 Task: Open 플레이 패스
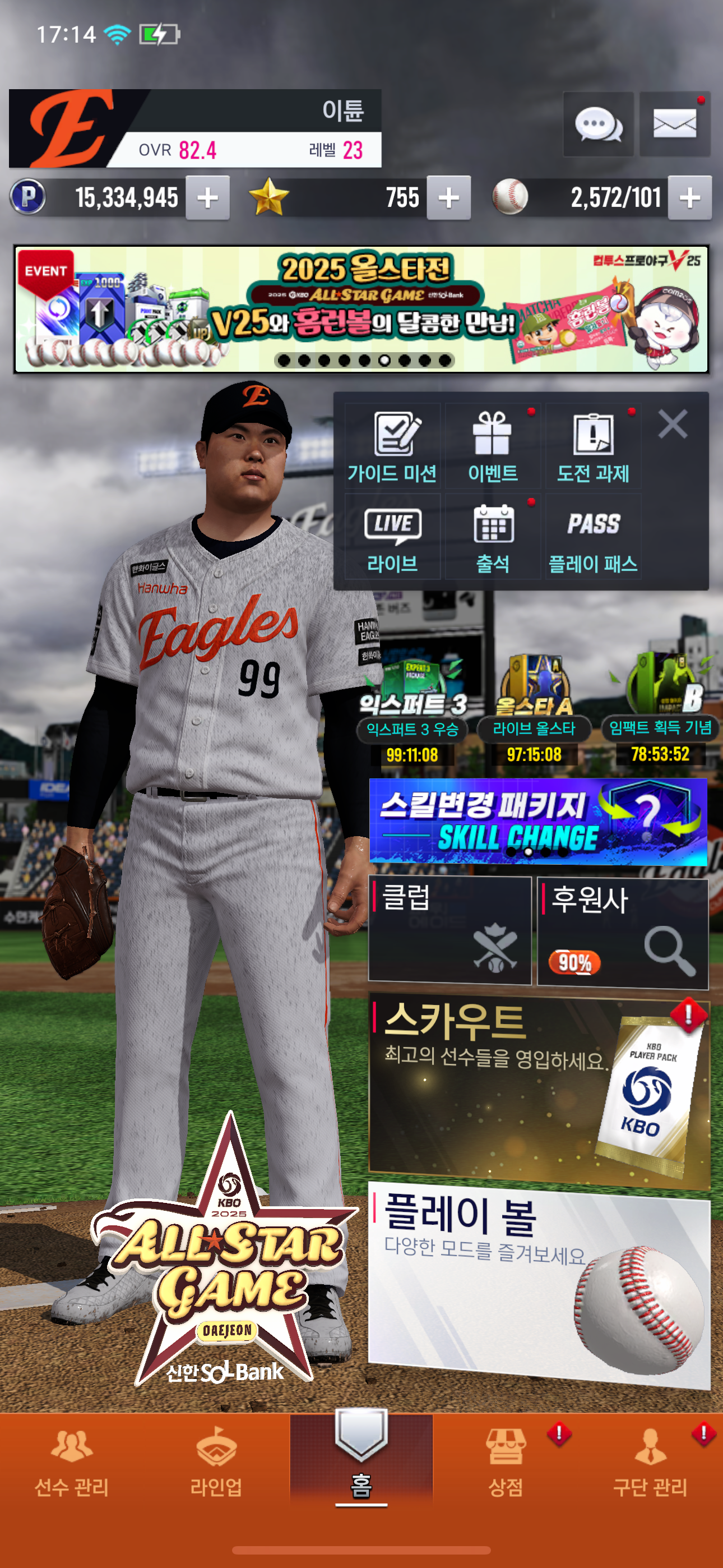(x=594, y=537)
